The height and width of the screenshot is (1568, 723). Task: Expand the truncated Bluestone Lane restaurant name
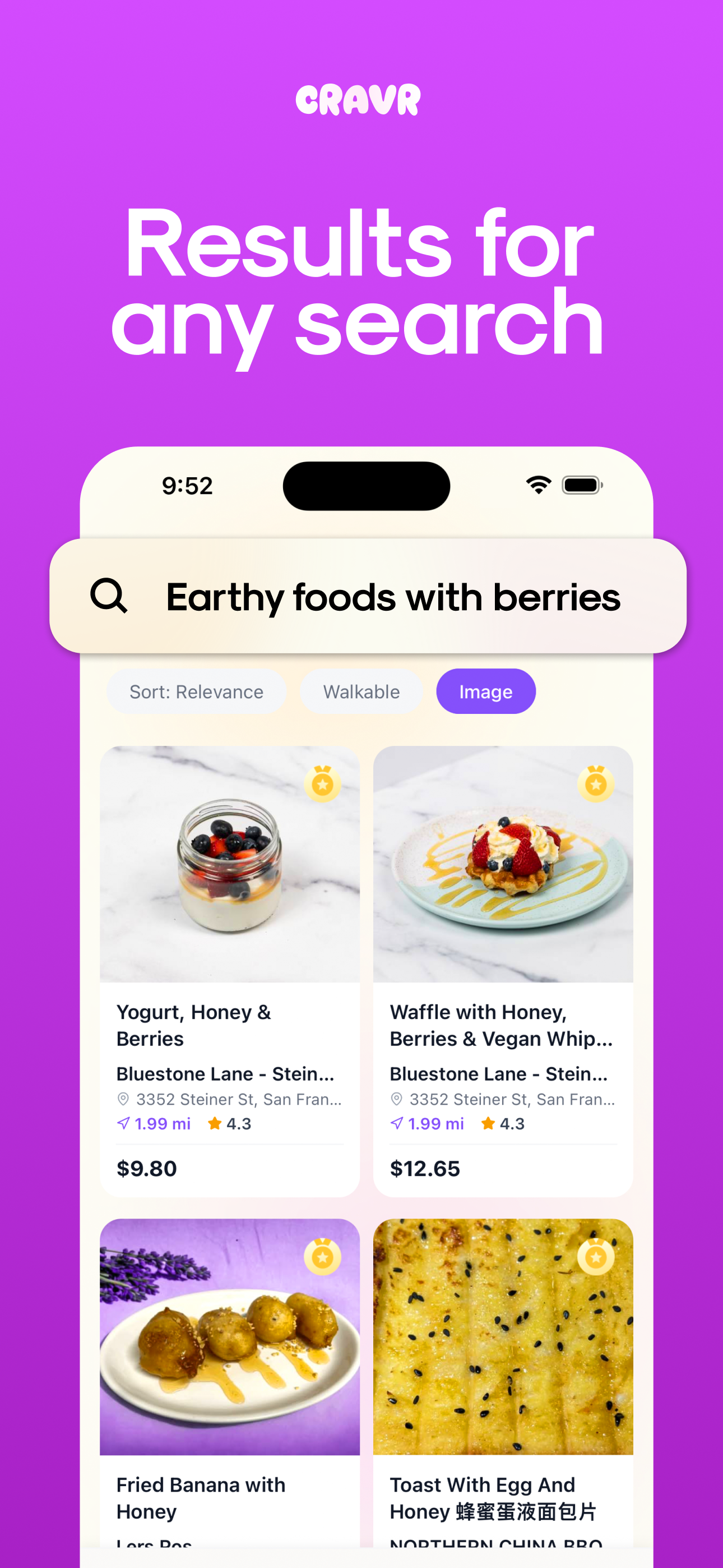[226, 1073]
